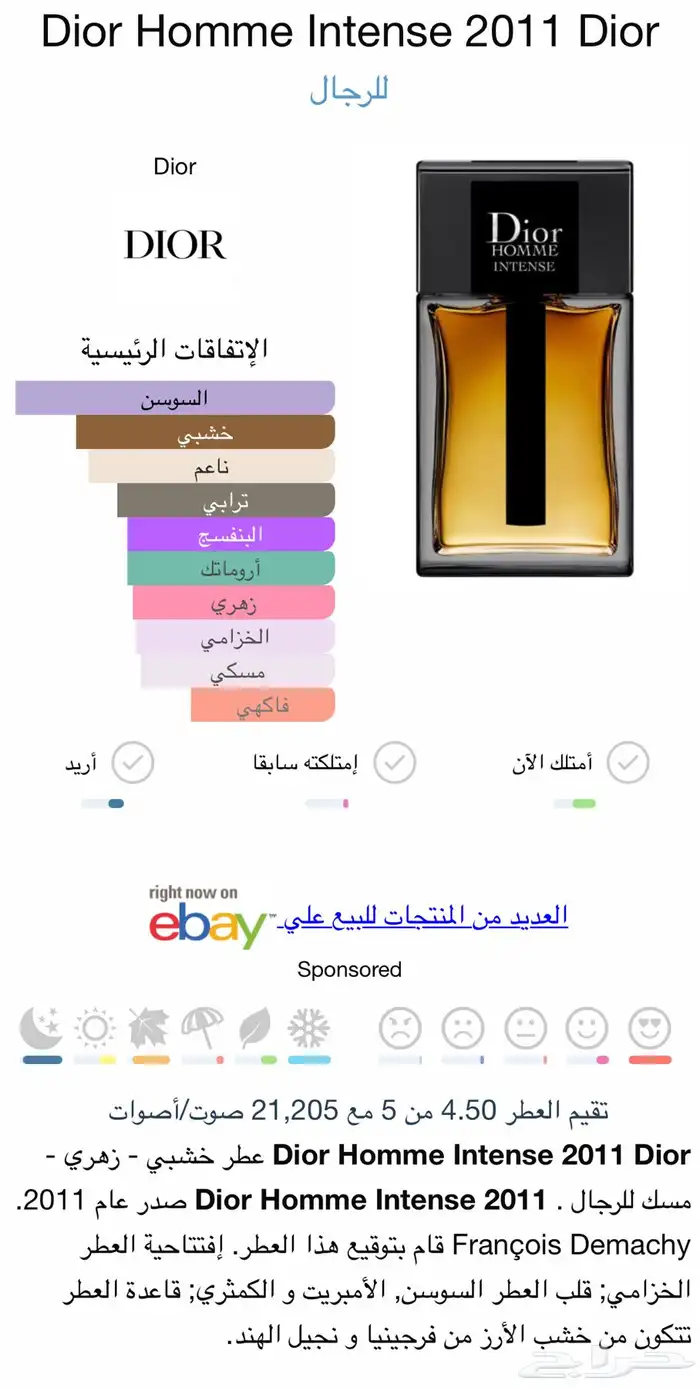This screenshot has height=1388, width=700.
Task: Open the eBay products for sale link
Action: [x=423, y=916]
